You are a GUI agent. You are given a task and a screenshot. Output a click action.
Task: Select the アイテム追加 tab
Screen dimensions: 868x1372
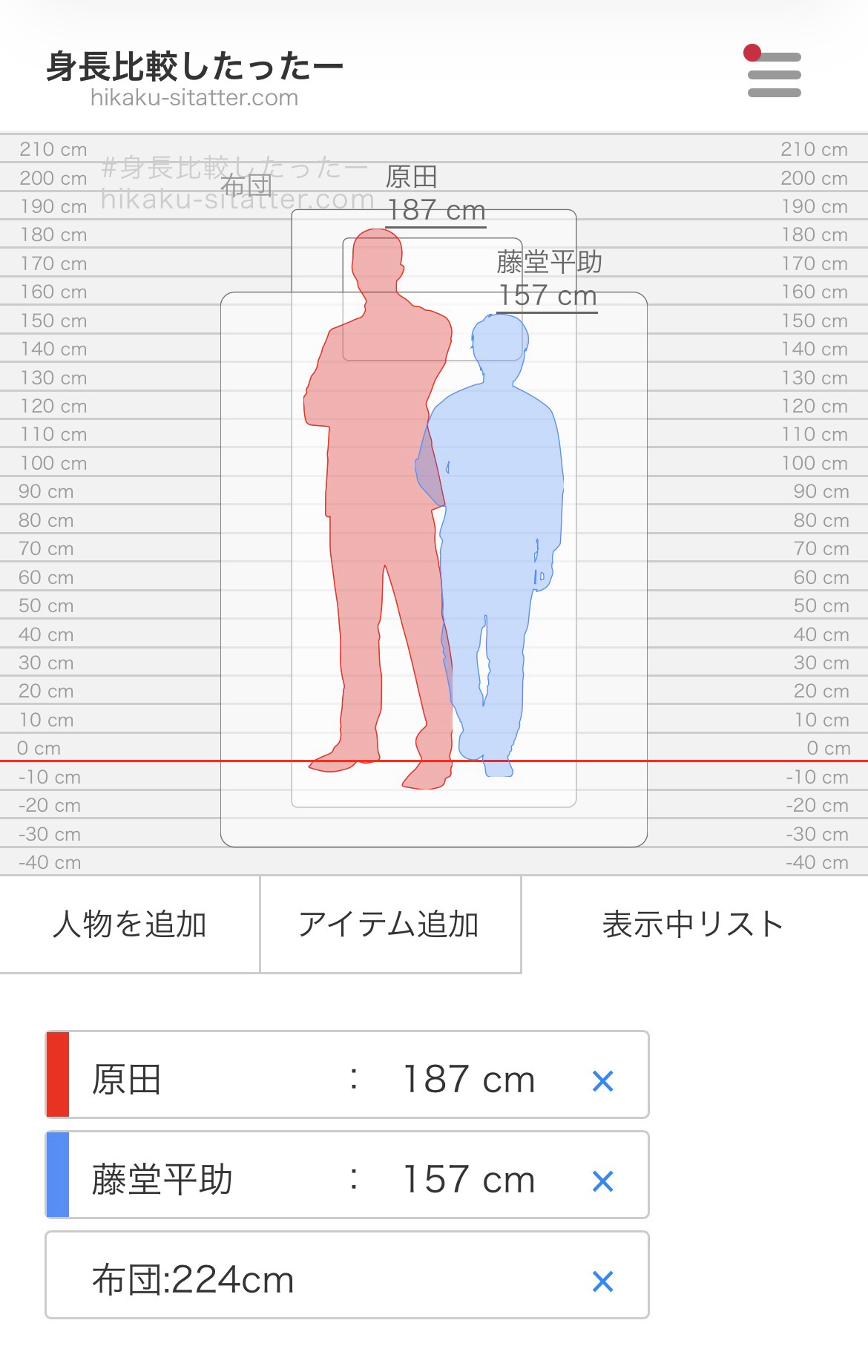point(389,925)
